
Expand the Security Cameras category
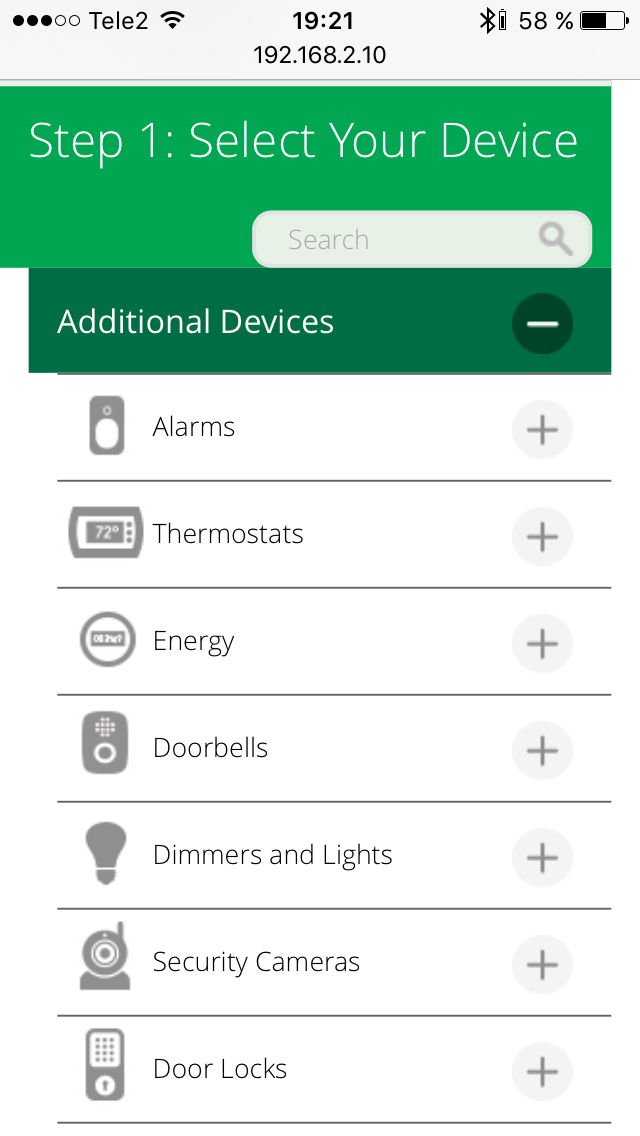[542, 964]
